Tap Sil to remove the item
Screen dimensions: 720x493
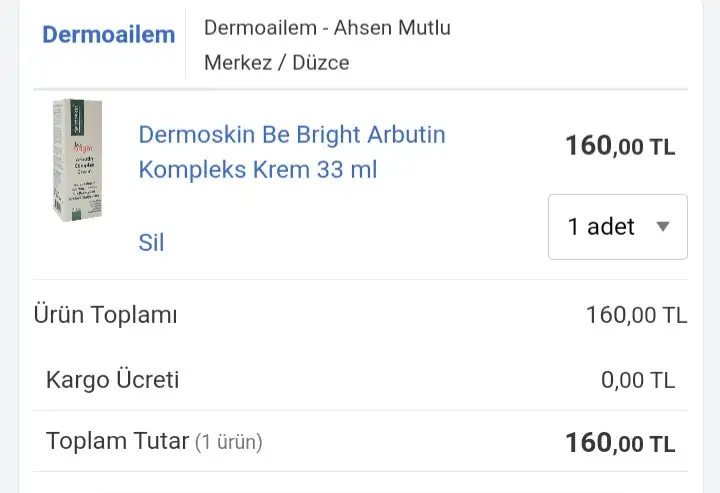(x=151, y=242)
